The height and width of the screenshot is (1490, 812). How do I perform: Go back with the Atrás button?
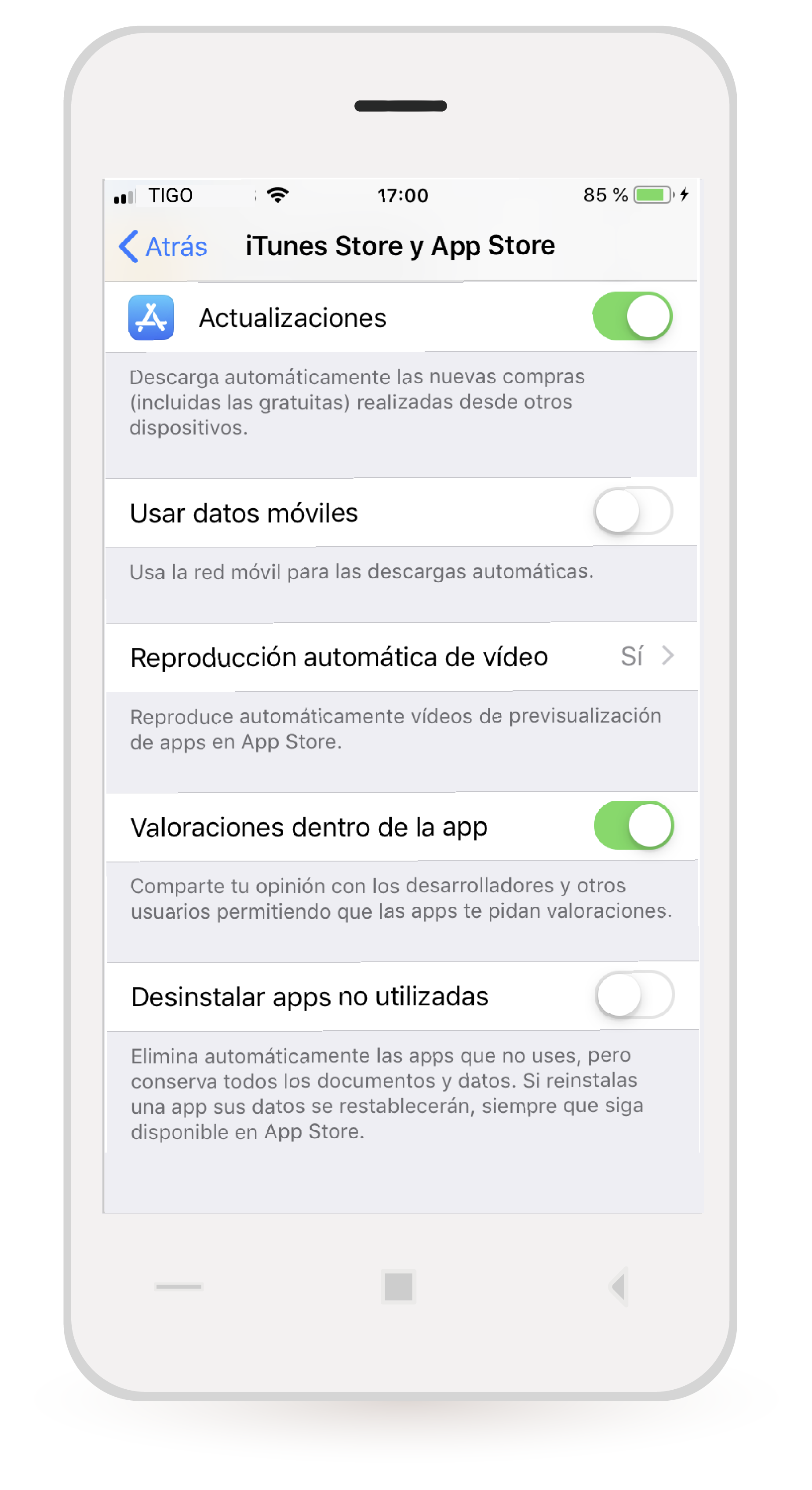point(163,246)
